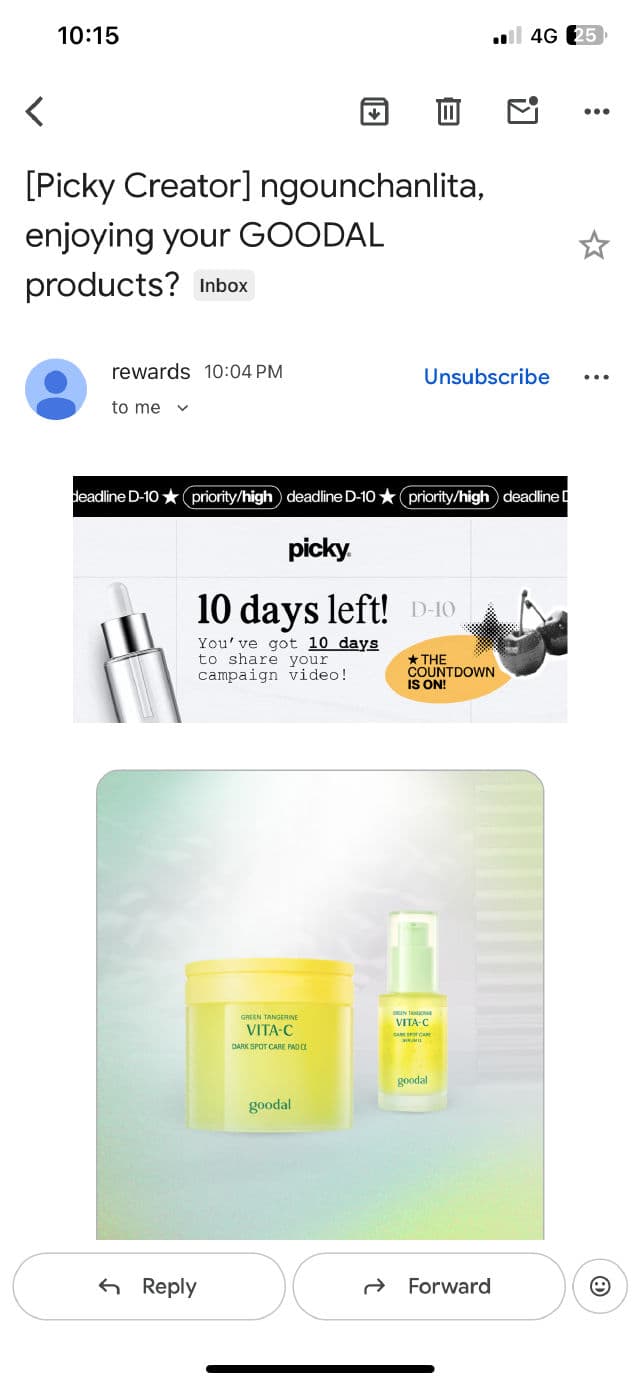Archive this email
The height and width of the screenshot is (1385, 640).
(x=374, y=111)
